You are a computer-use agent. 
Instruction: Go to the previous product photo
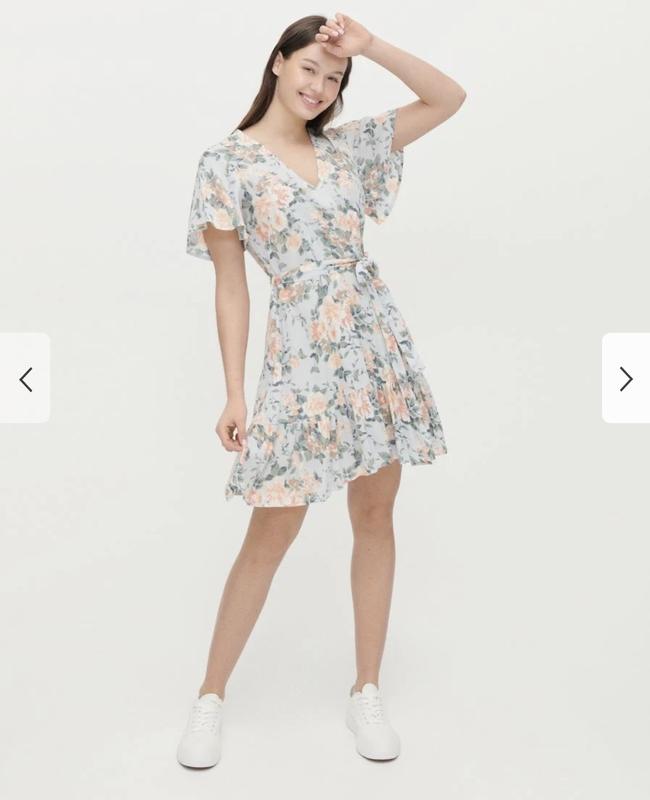point(25,378)
